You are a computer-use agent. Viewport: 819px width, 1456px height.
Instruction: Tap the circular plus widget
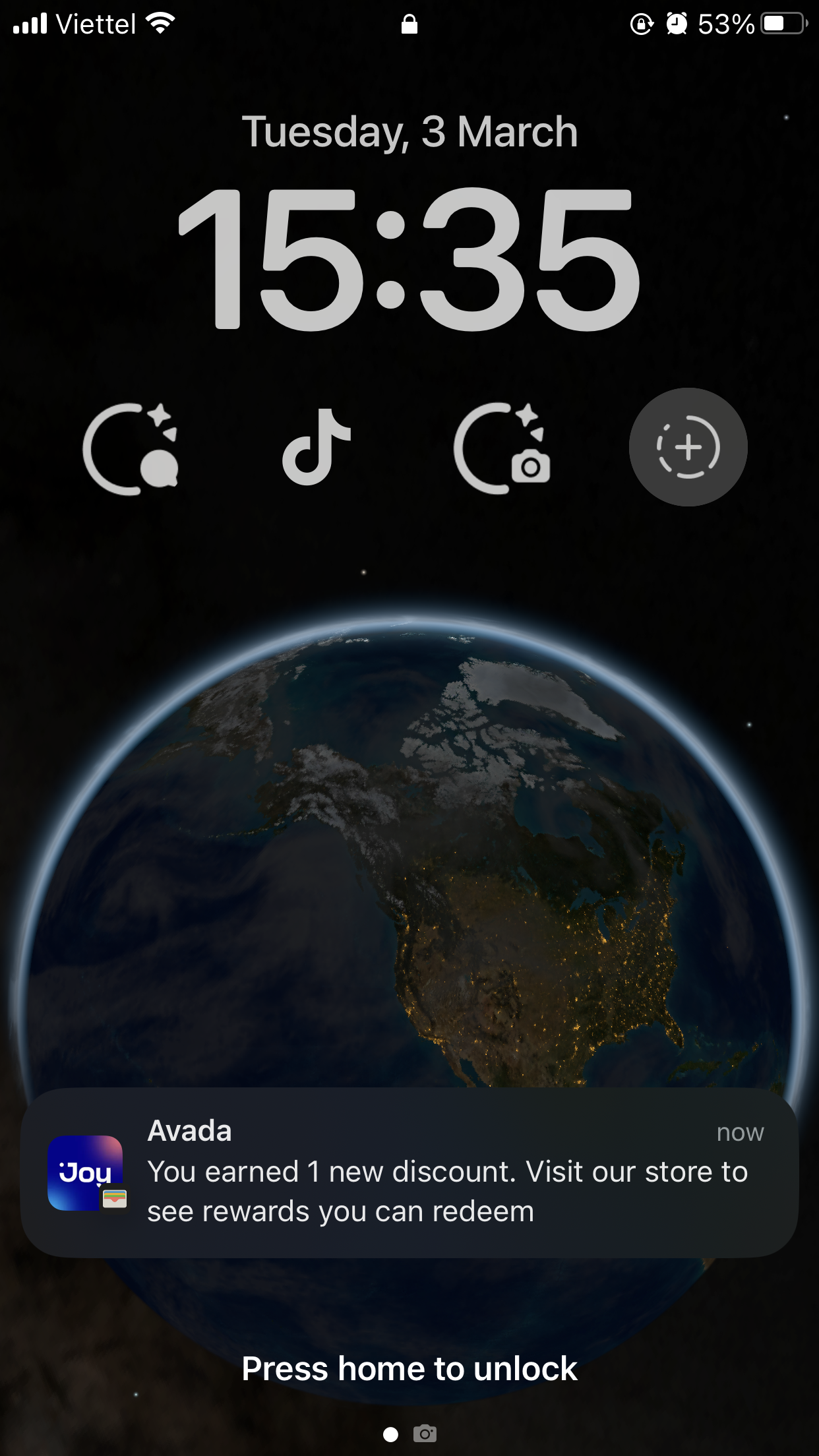click(688, 447)
